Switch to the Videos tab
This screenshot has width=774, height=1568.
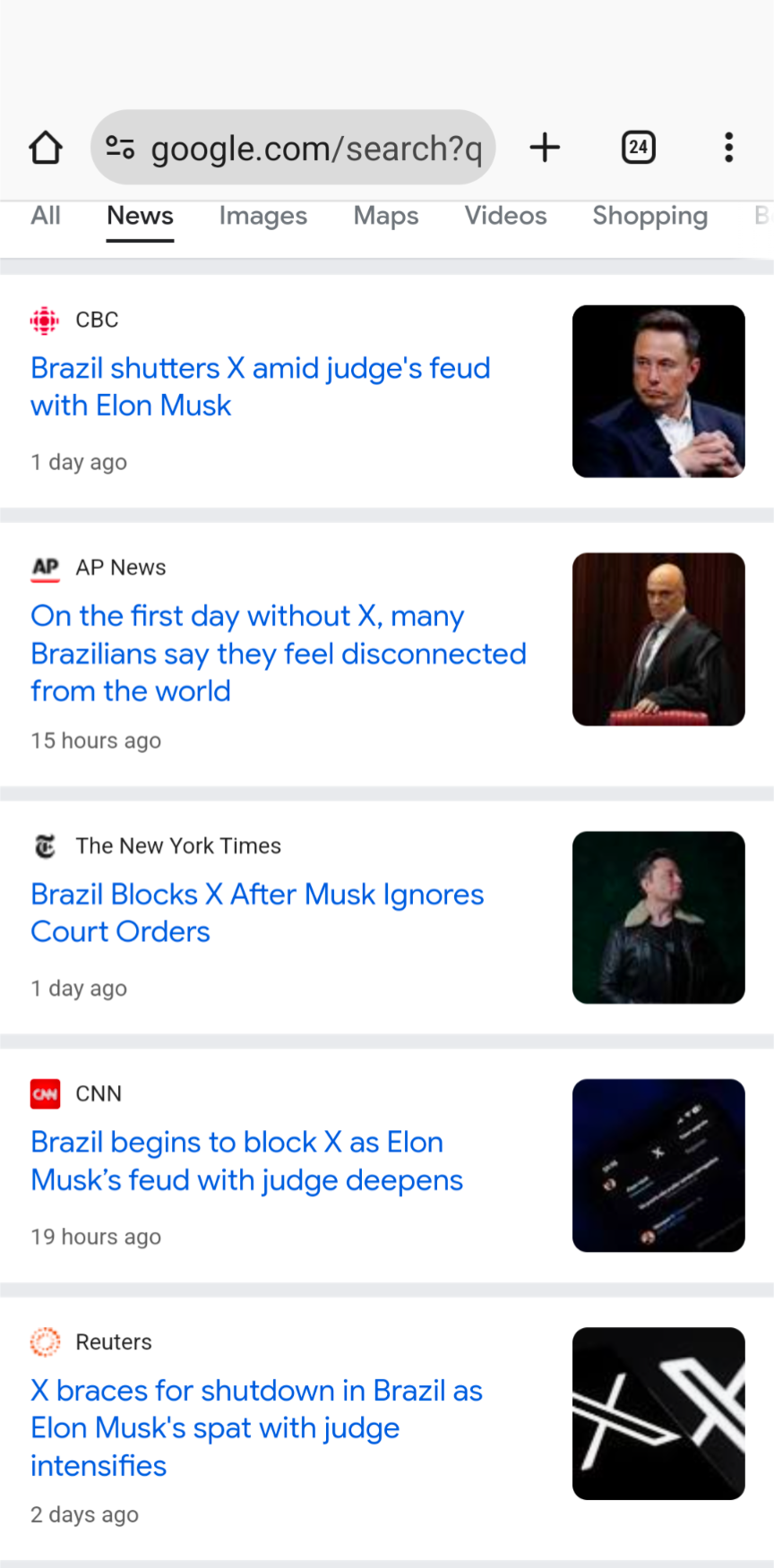point(505,216)
